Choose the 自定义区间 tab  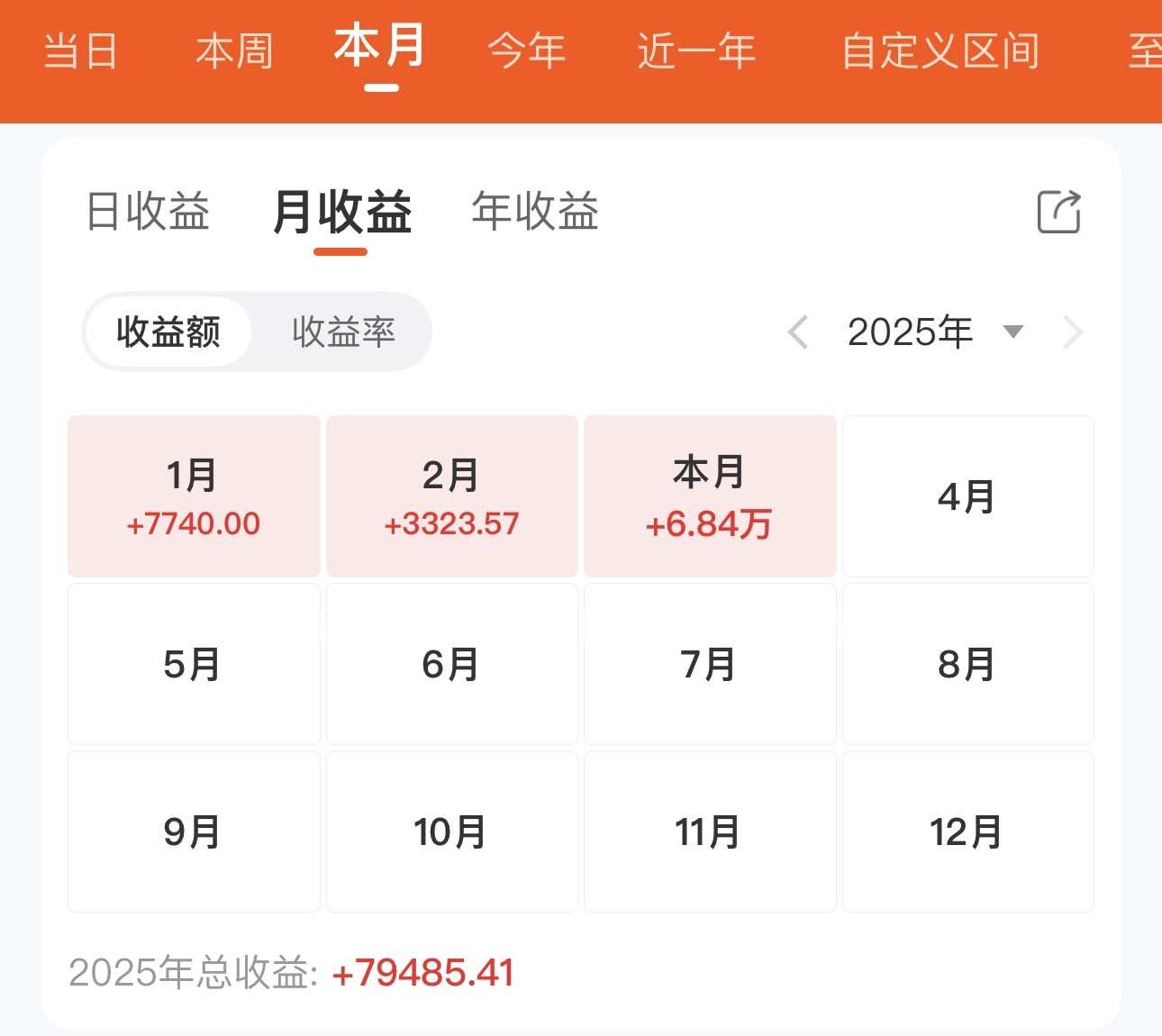(940, 51)
